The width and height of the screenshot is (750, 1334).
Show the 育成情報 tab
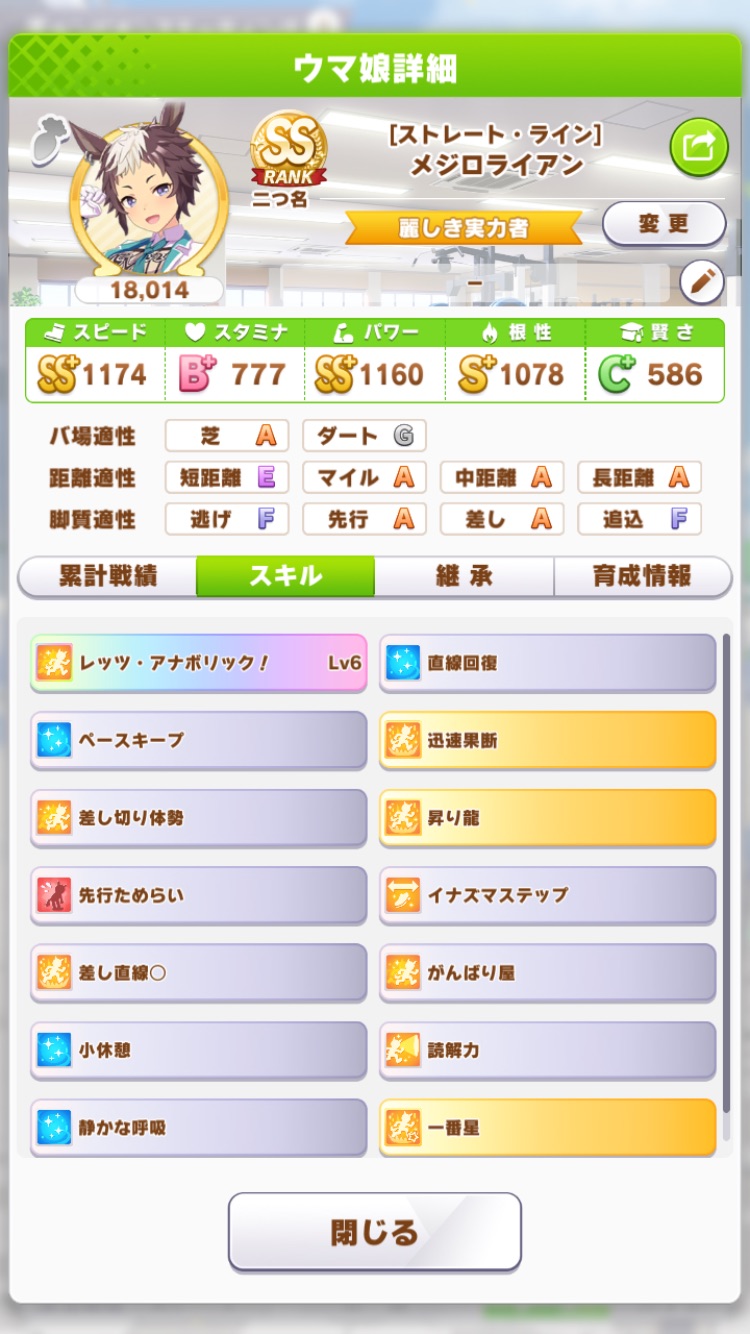coord(642,576)
